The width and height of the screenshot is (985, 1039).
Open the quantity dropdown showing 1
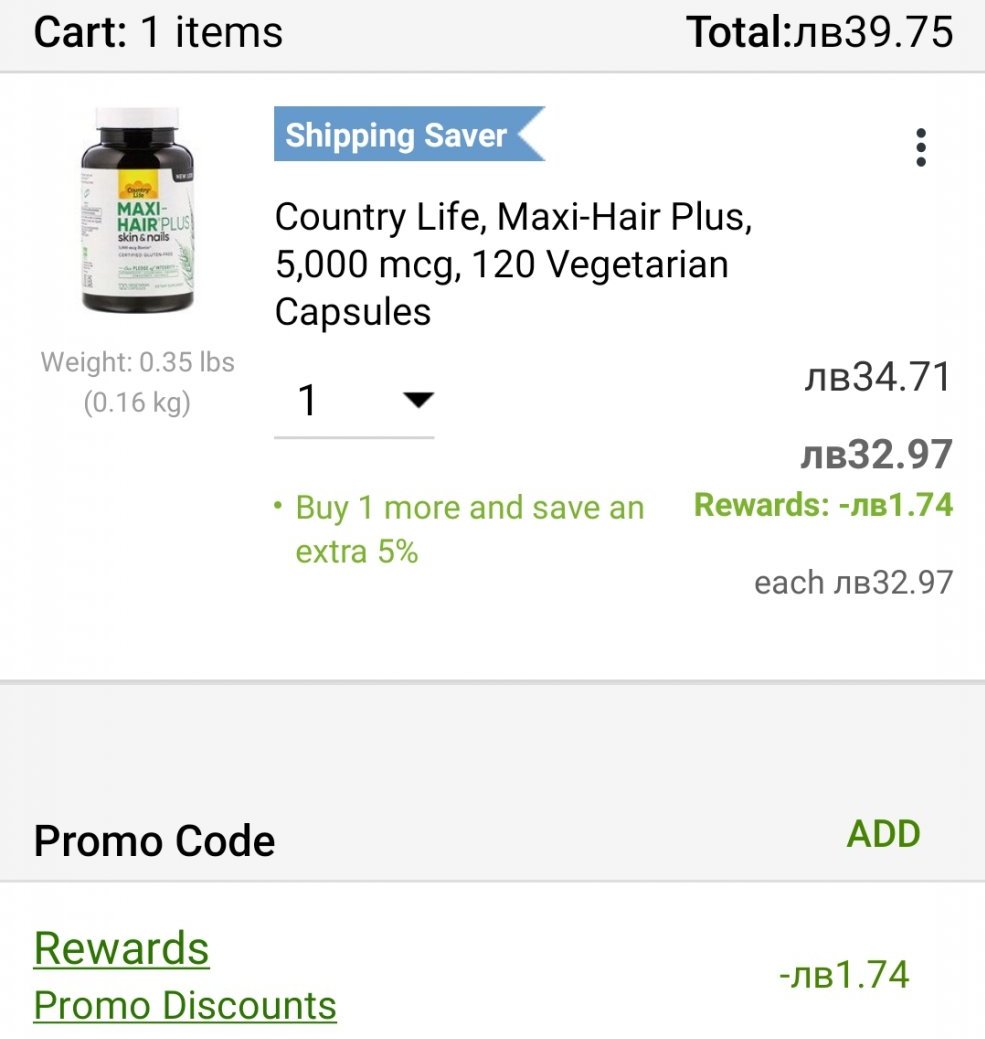354,401
